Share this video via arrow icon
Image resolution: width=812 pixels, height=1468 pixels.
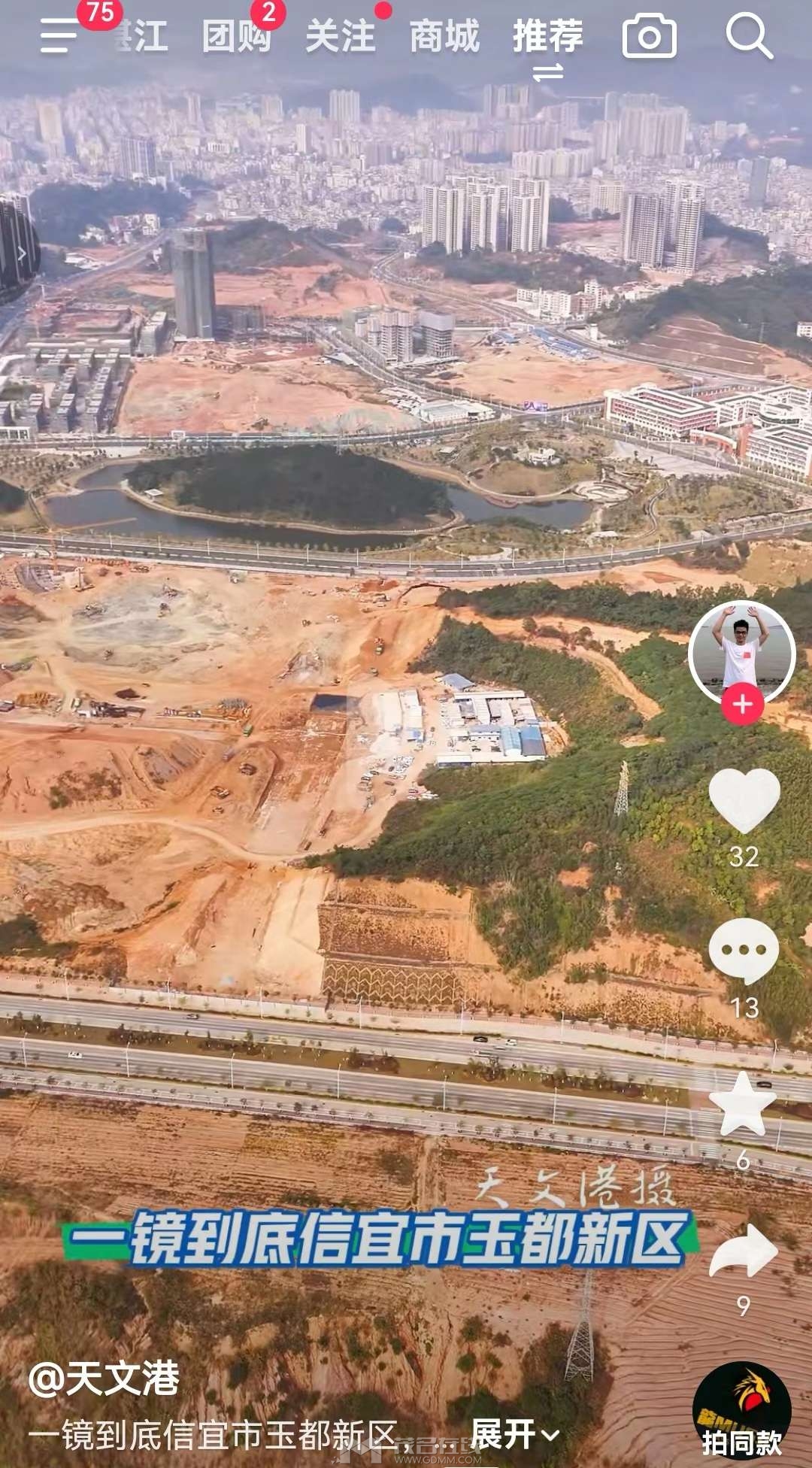pyautogui.click(x=743, y=1251)
